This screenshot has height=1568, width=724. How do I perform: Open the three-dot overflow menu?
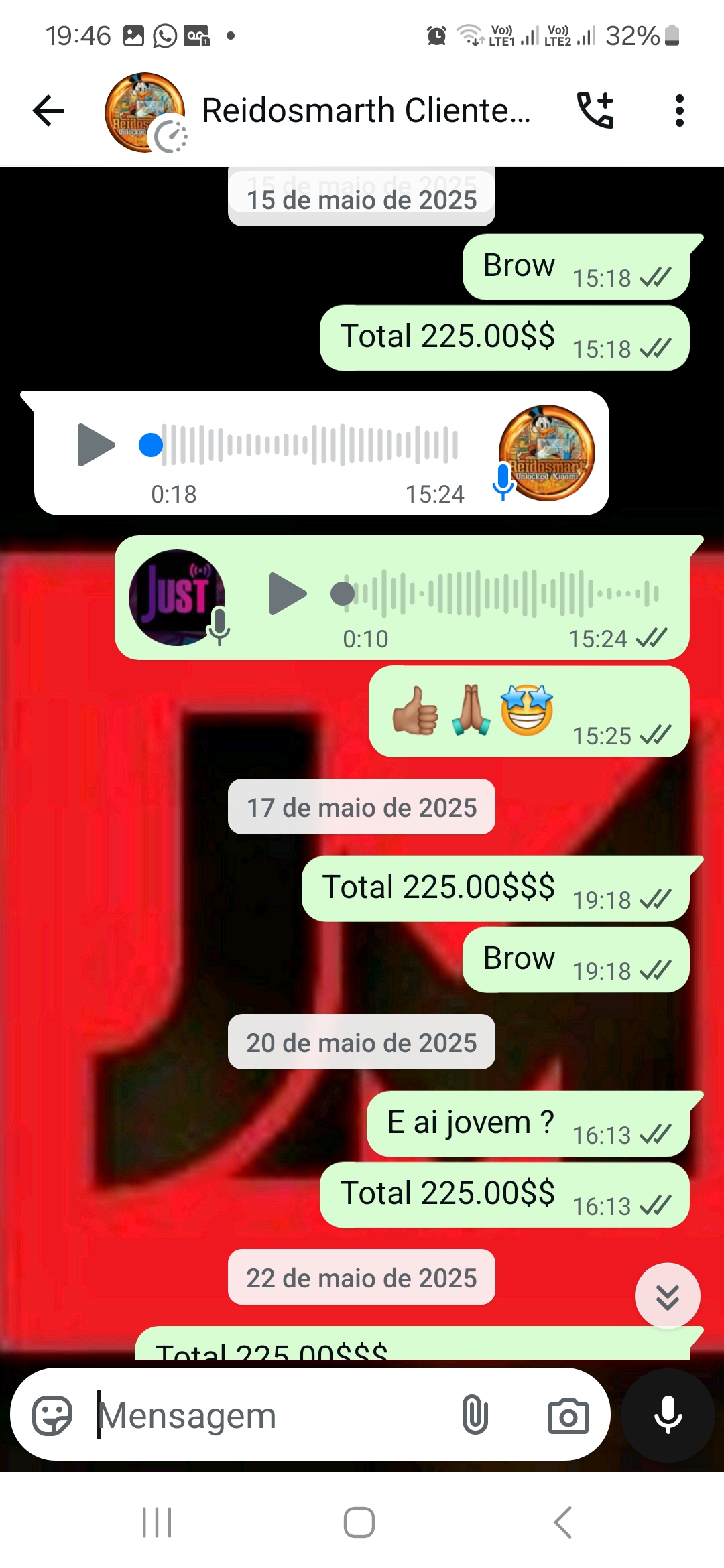(x=679, y=111)
